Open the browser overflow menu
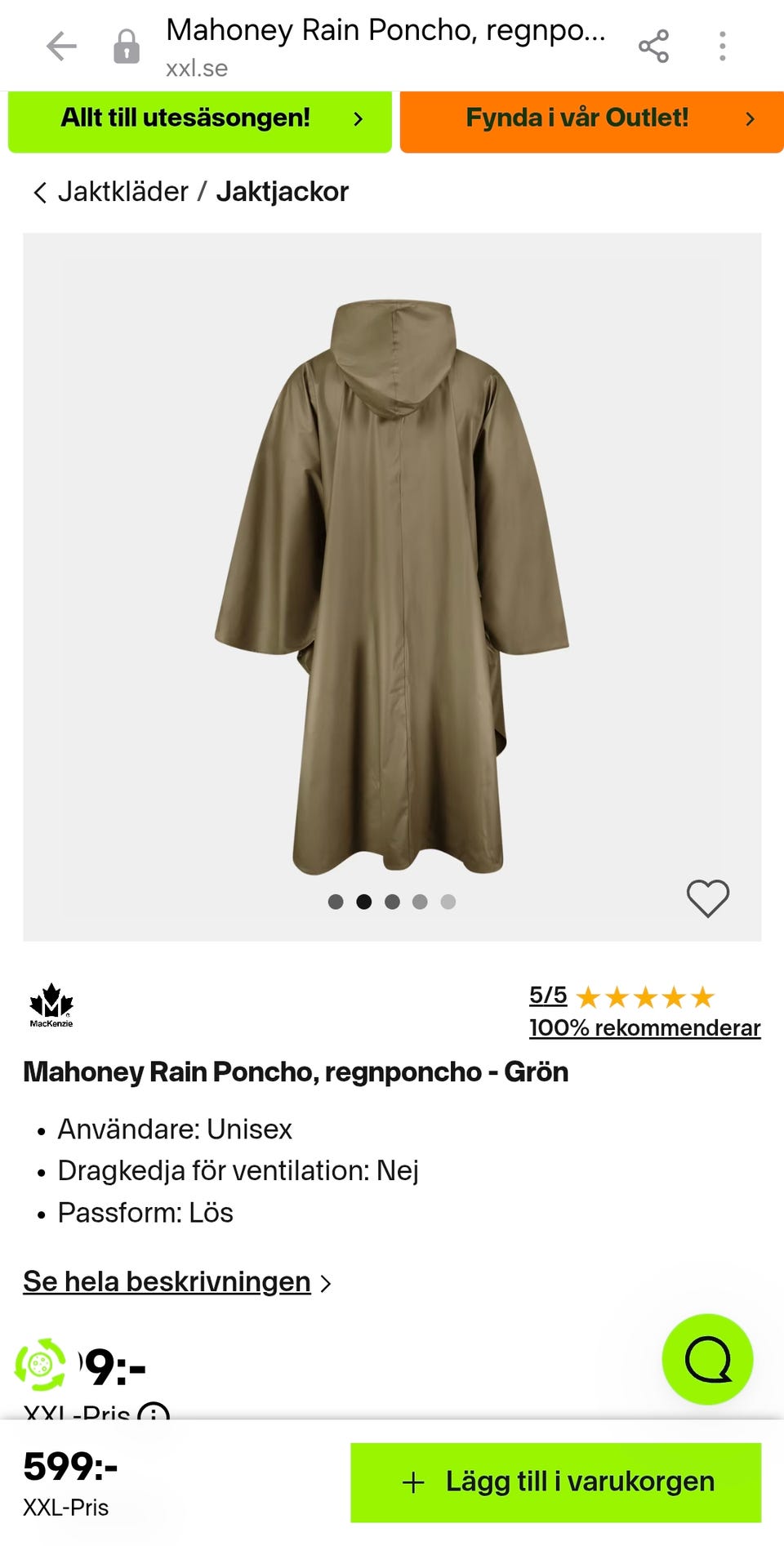This screenshot has height=1546, width=784. [722, 47]
